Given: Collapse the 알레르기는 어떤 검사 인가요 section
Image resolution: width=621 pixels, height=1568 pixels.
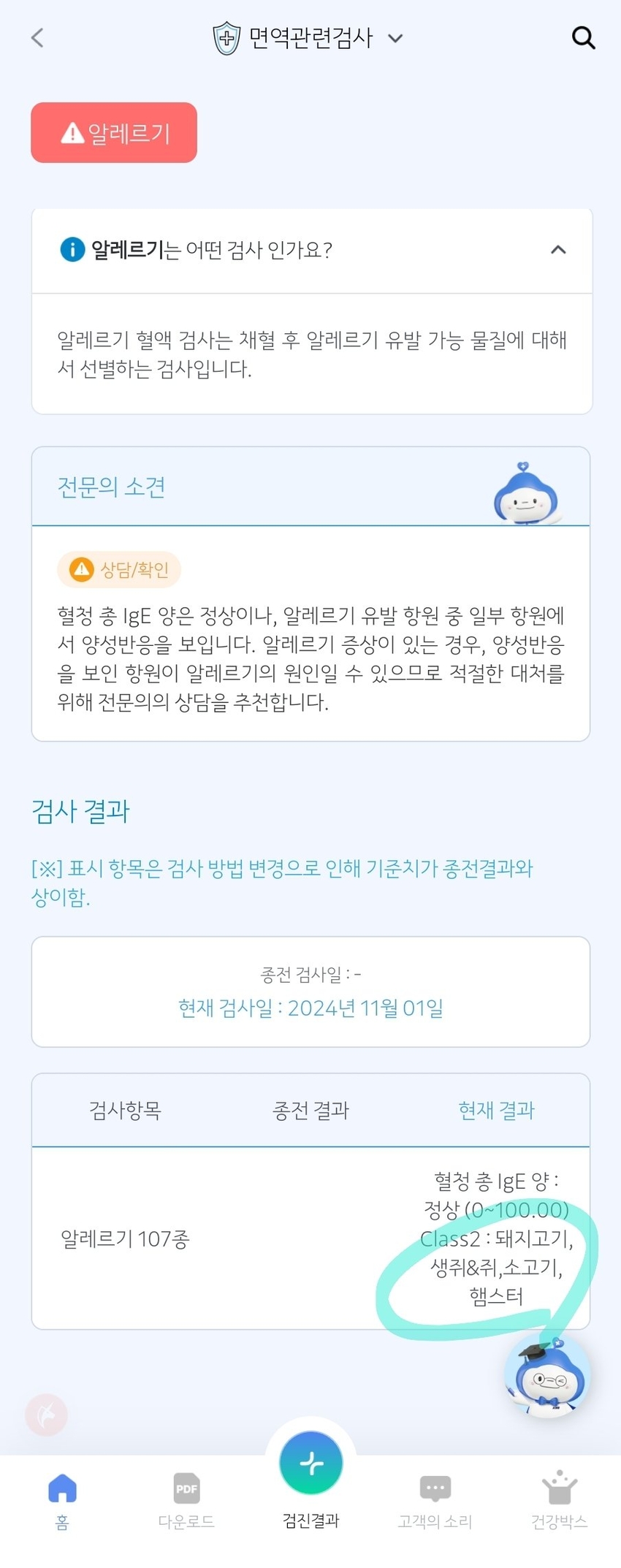Looking at the screenshot, I should (x=558, y=250).
